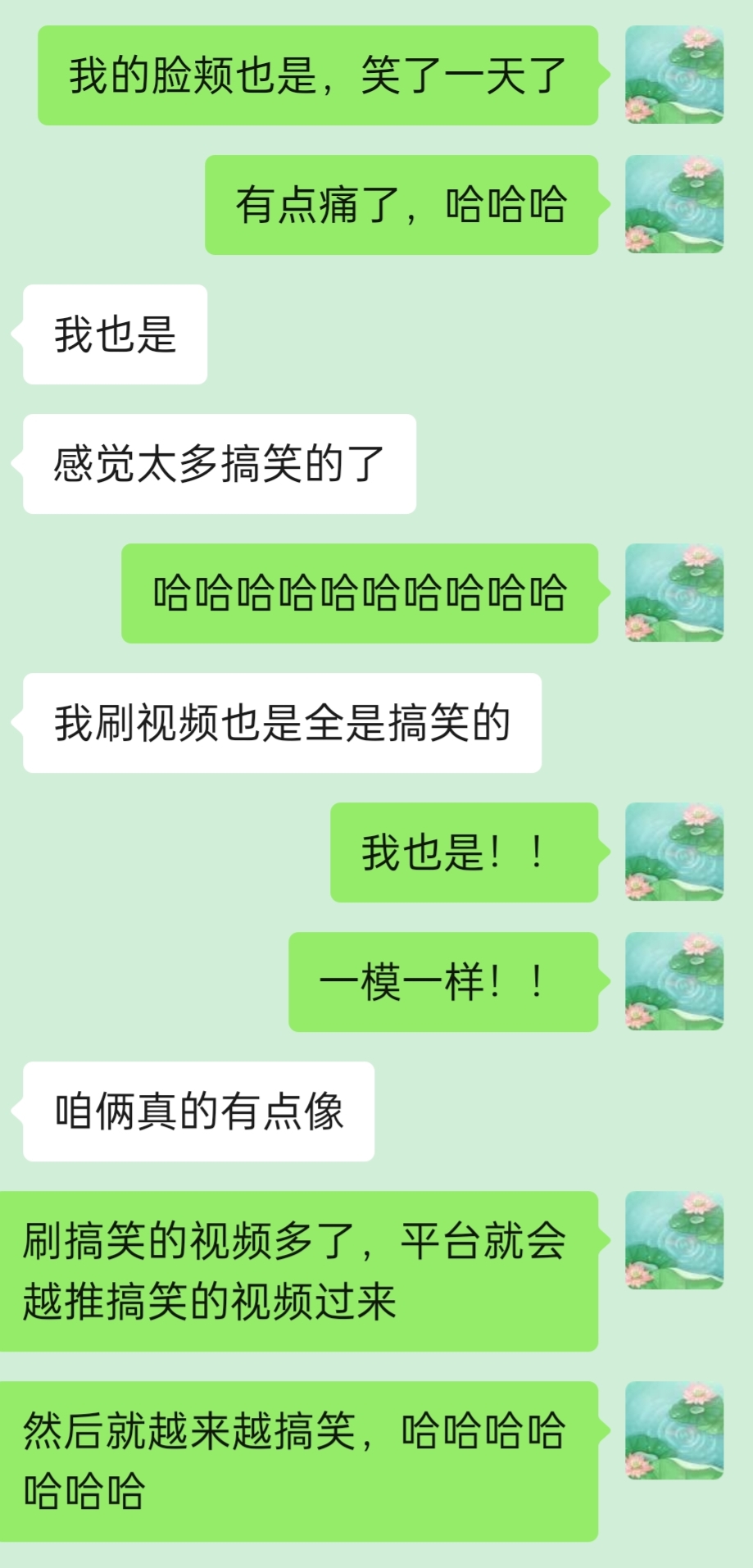Open profile avatar beside "然后就越来越搞笑" message

[674, 1430]
